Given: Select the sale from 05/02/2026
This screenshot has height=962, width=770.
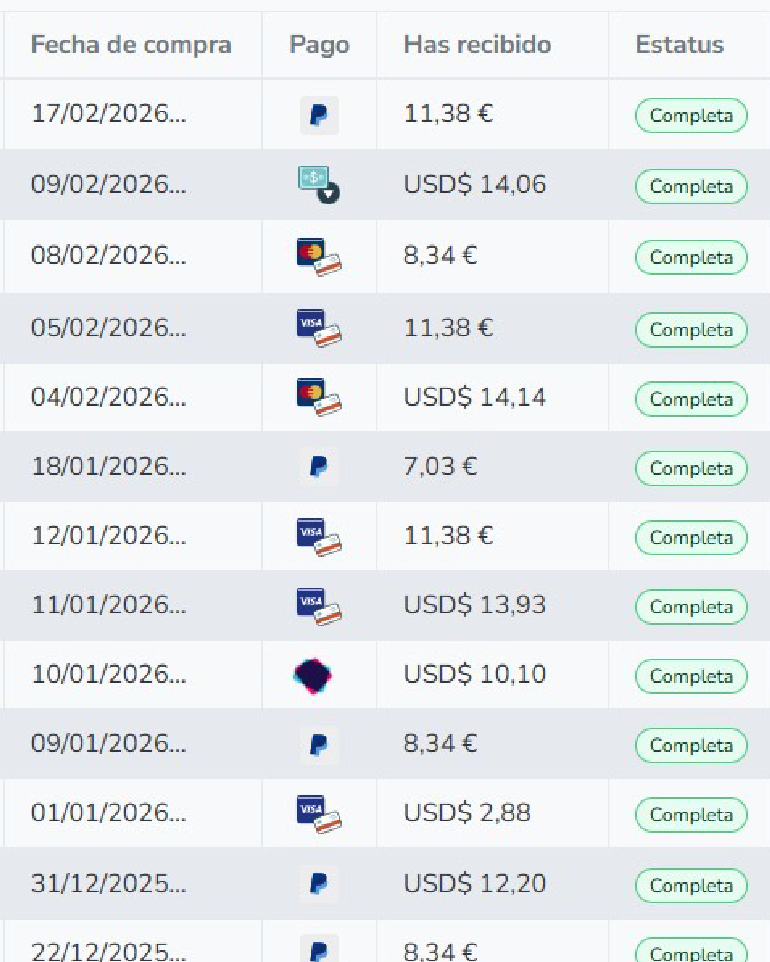Looking at the screenshot, I should click(x=109, y=328).
